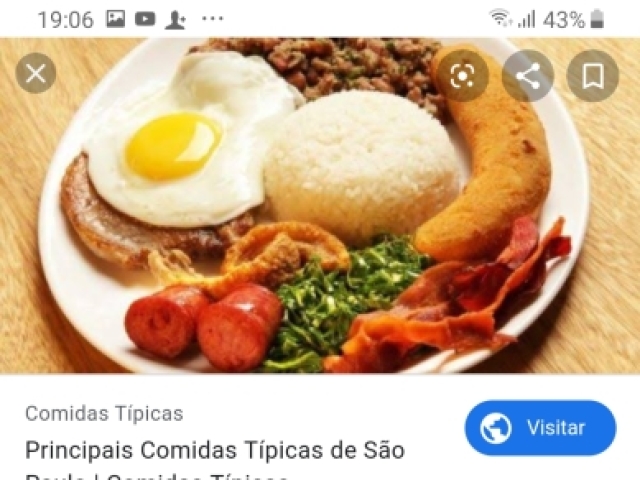The image size is (640, 480).
Task: Close the image viewer
Action: coord(36,74)
